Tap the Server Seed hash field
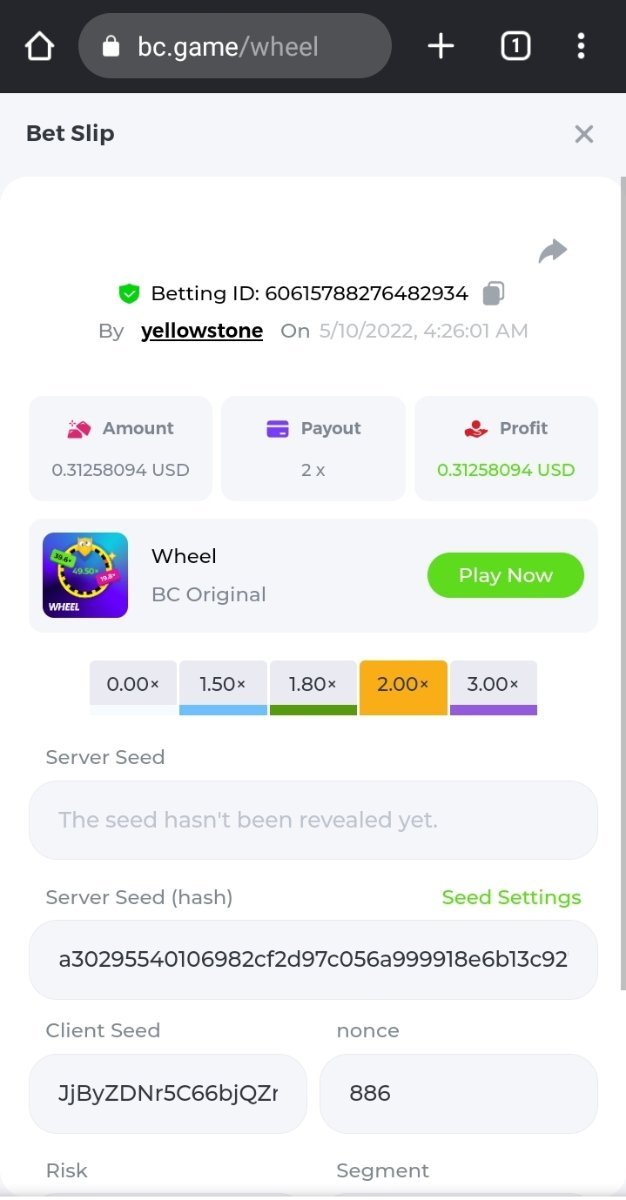Image resolution: width=626 pixels, height=1200 pixels. (x=313, y=960)
